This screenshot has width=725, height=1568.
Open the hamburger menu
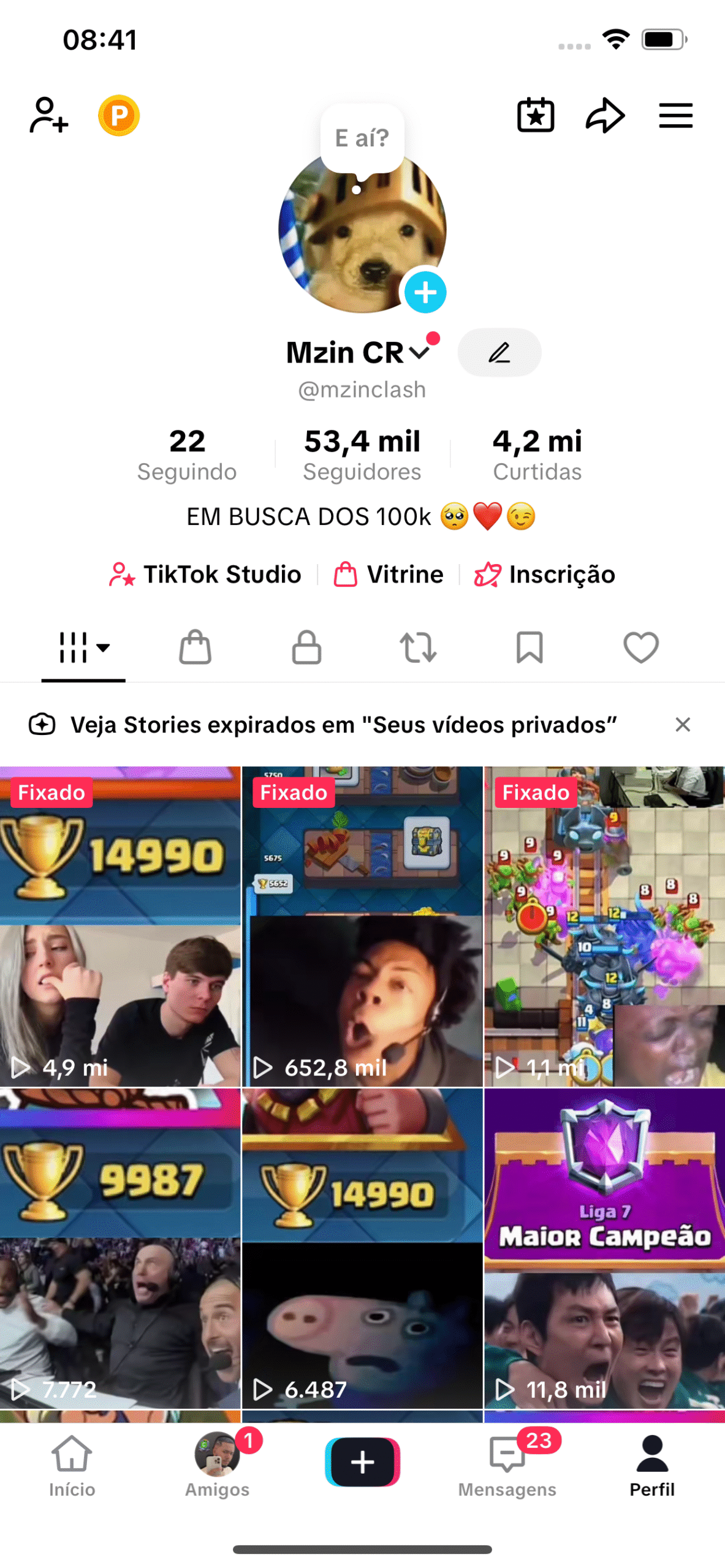click(675, 115)
